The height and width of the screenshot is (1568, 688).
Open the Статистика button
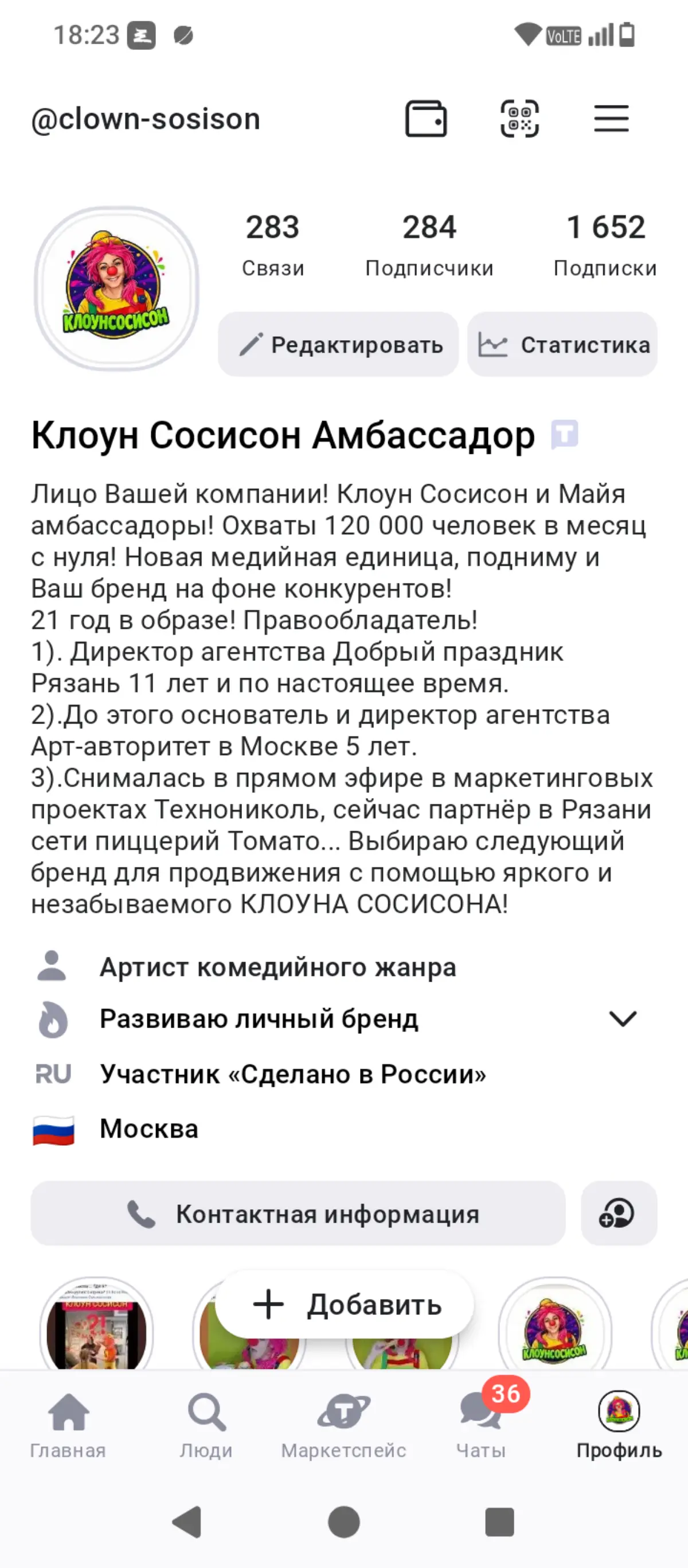562,344
